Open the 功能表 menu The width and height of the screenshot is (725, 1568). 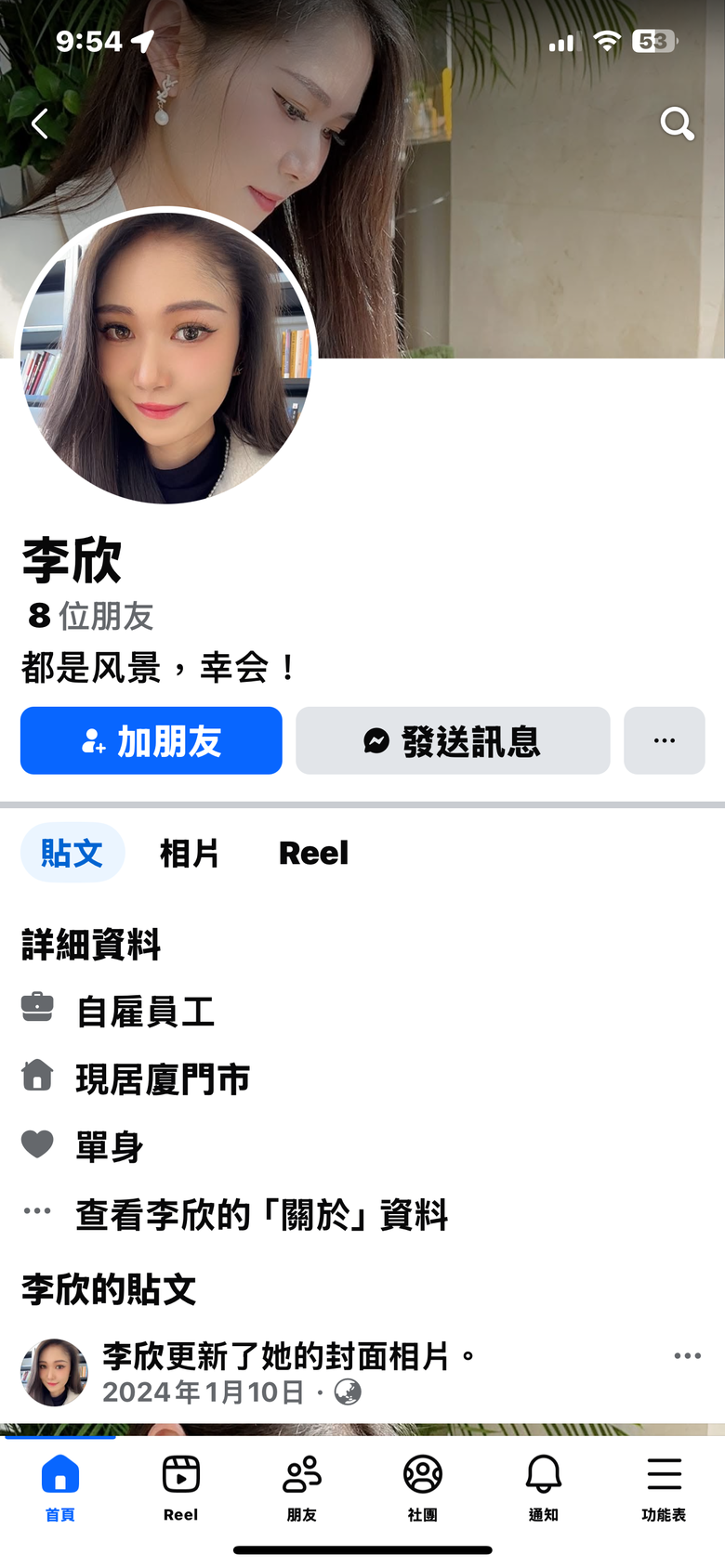664,1486
